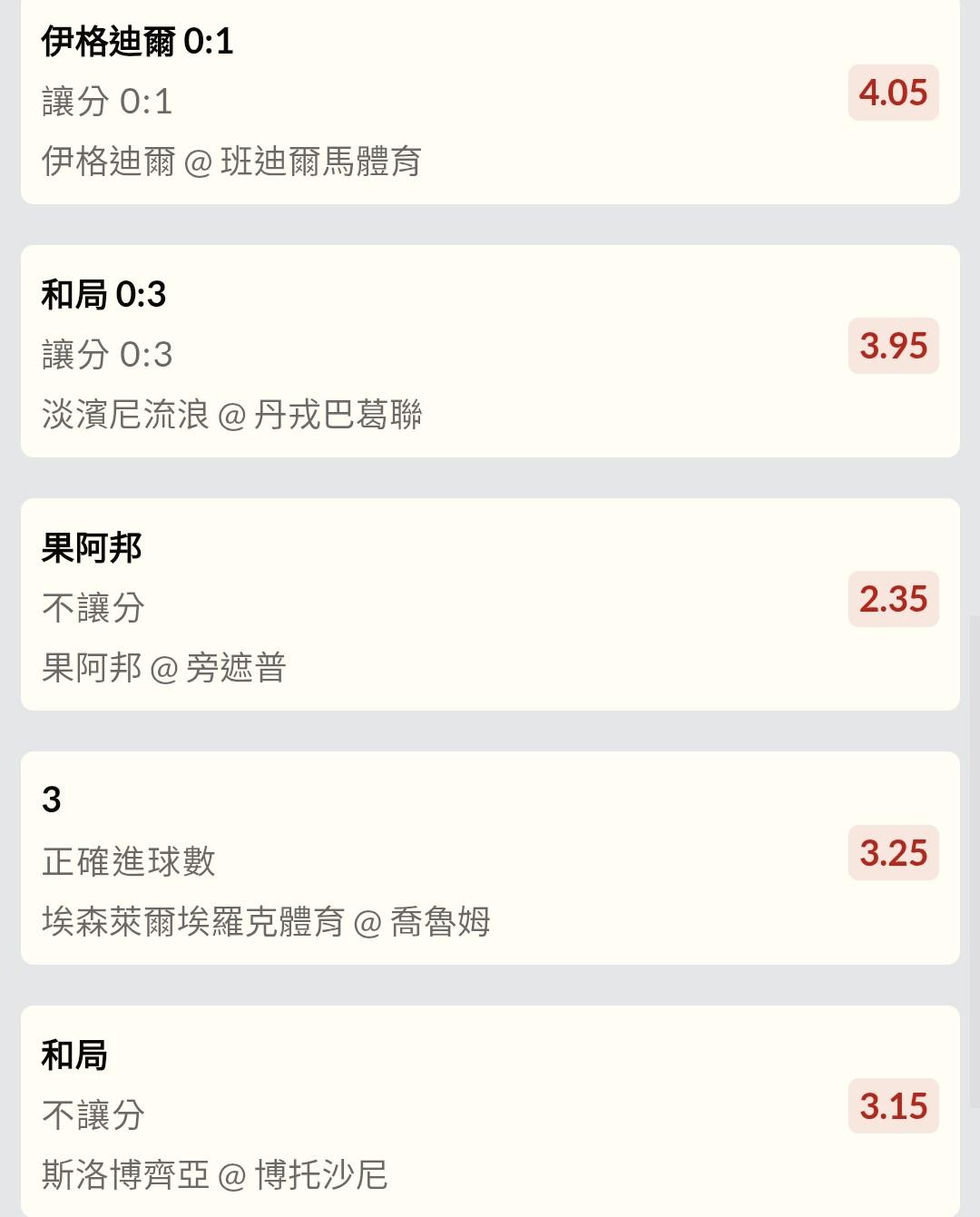Open the 埃森萊爾埃羅克體育 @ 喬魯姆 card
Screen dimensions: 980x1217
coord(266,922)
